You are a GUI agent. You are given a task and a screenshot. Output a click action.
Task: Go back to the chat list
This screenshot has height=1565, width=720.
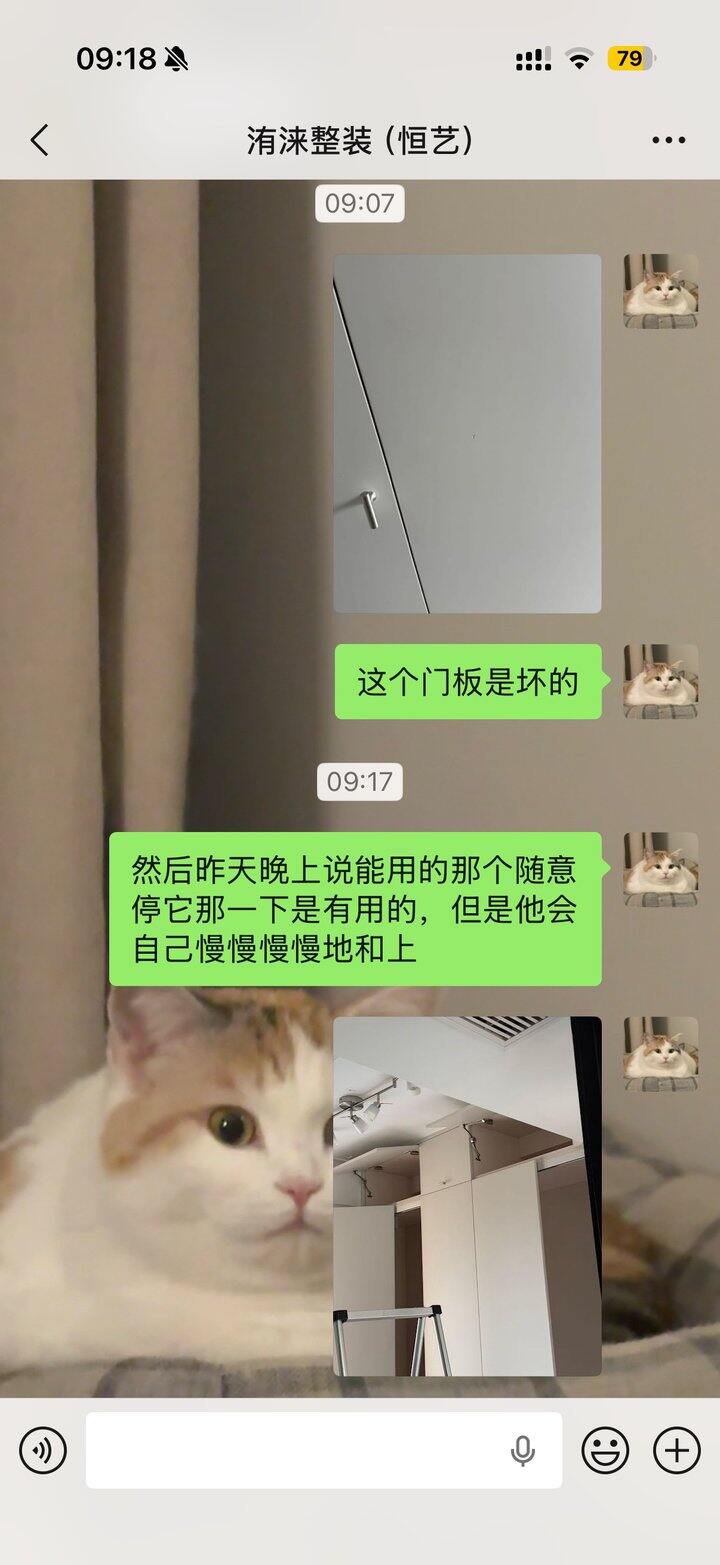39,140
